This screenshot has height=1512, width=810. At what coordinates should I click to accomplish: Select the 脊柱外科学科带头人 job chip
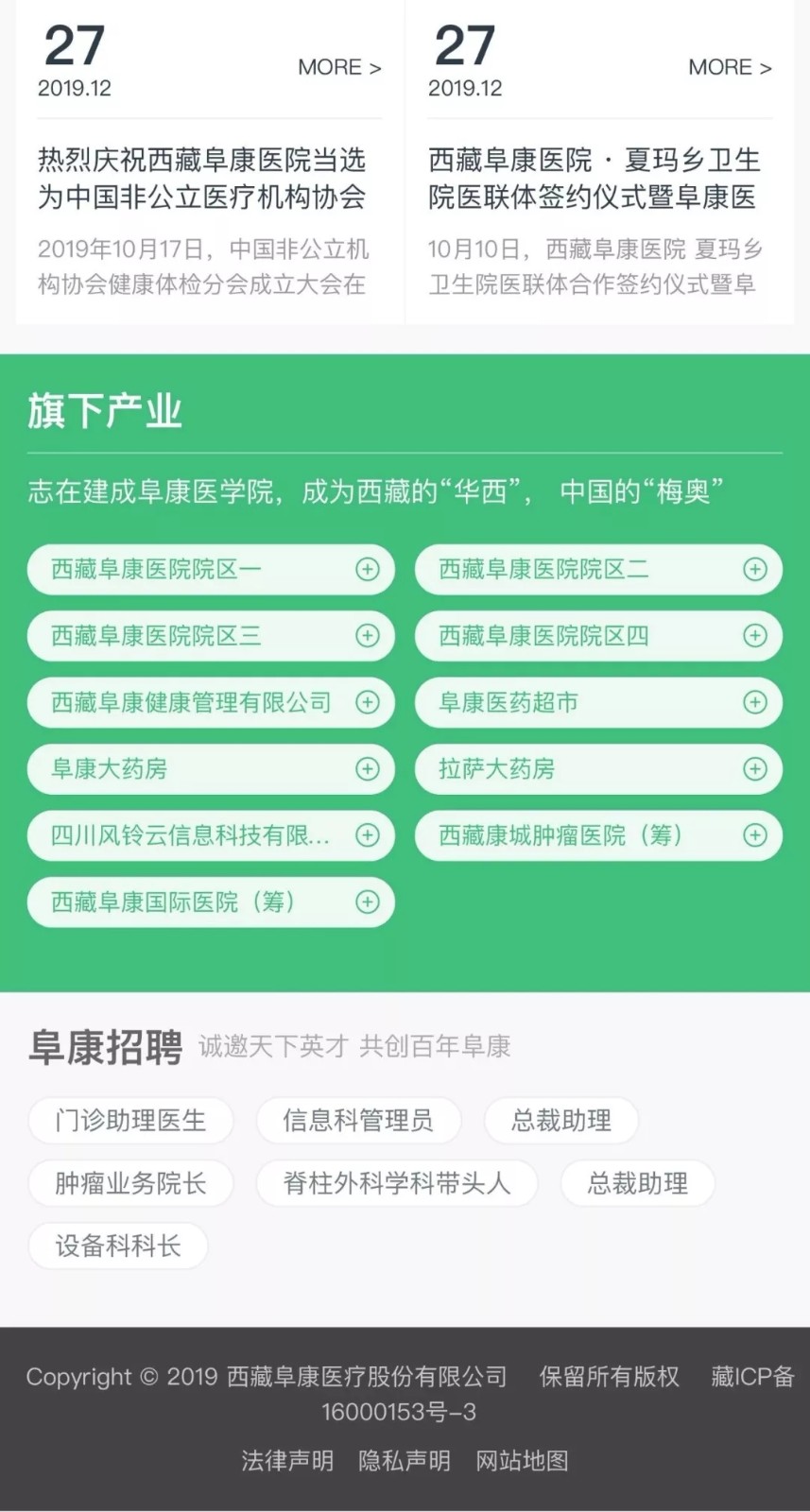coord(397,1183)
